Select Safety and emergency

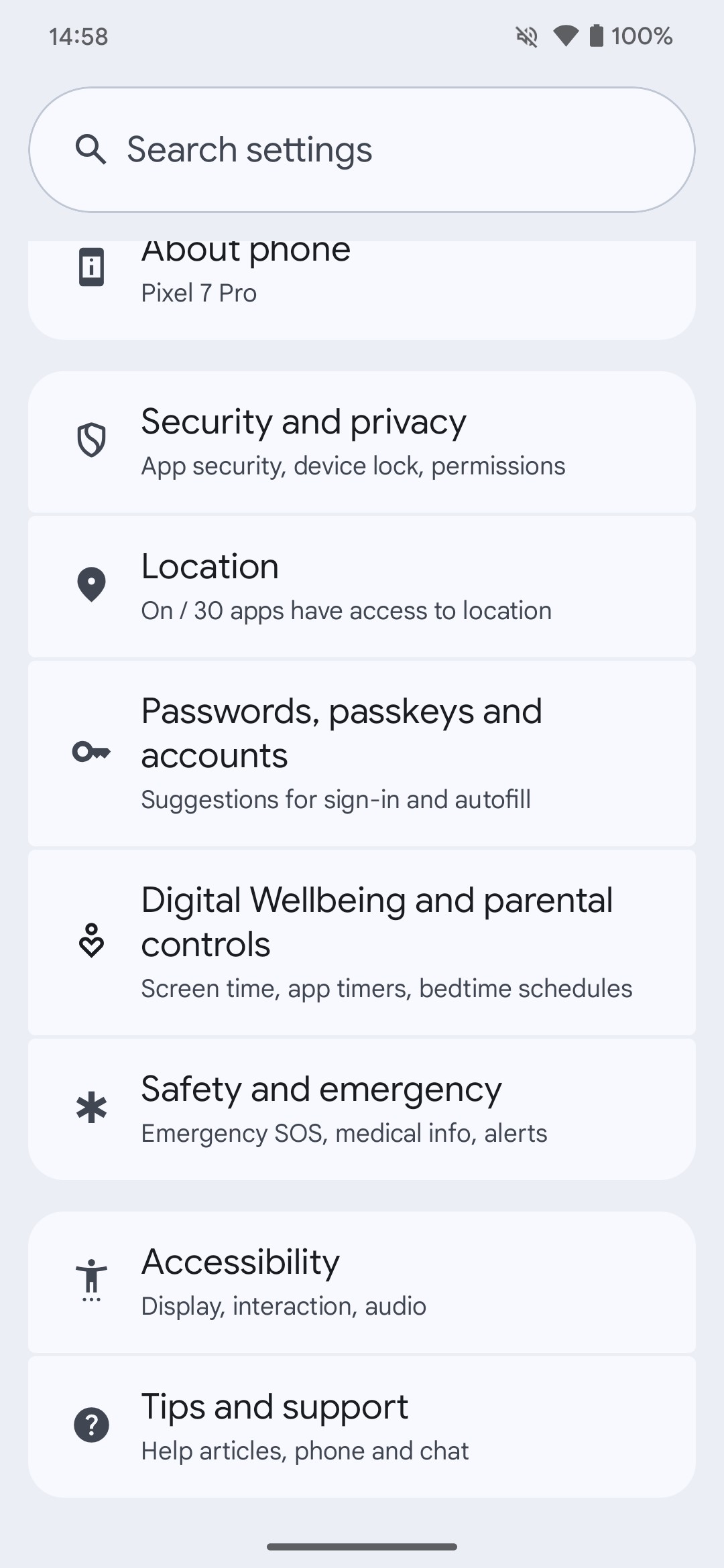pos(362,1110)
